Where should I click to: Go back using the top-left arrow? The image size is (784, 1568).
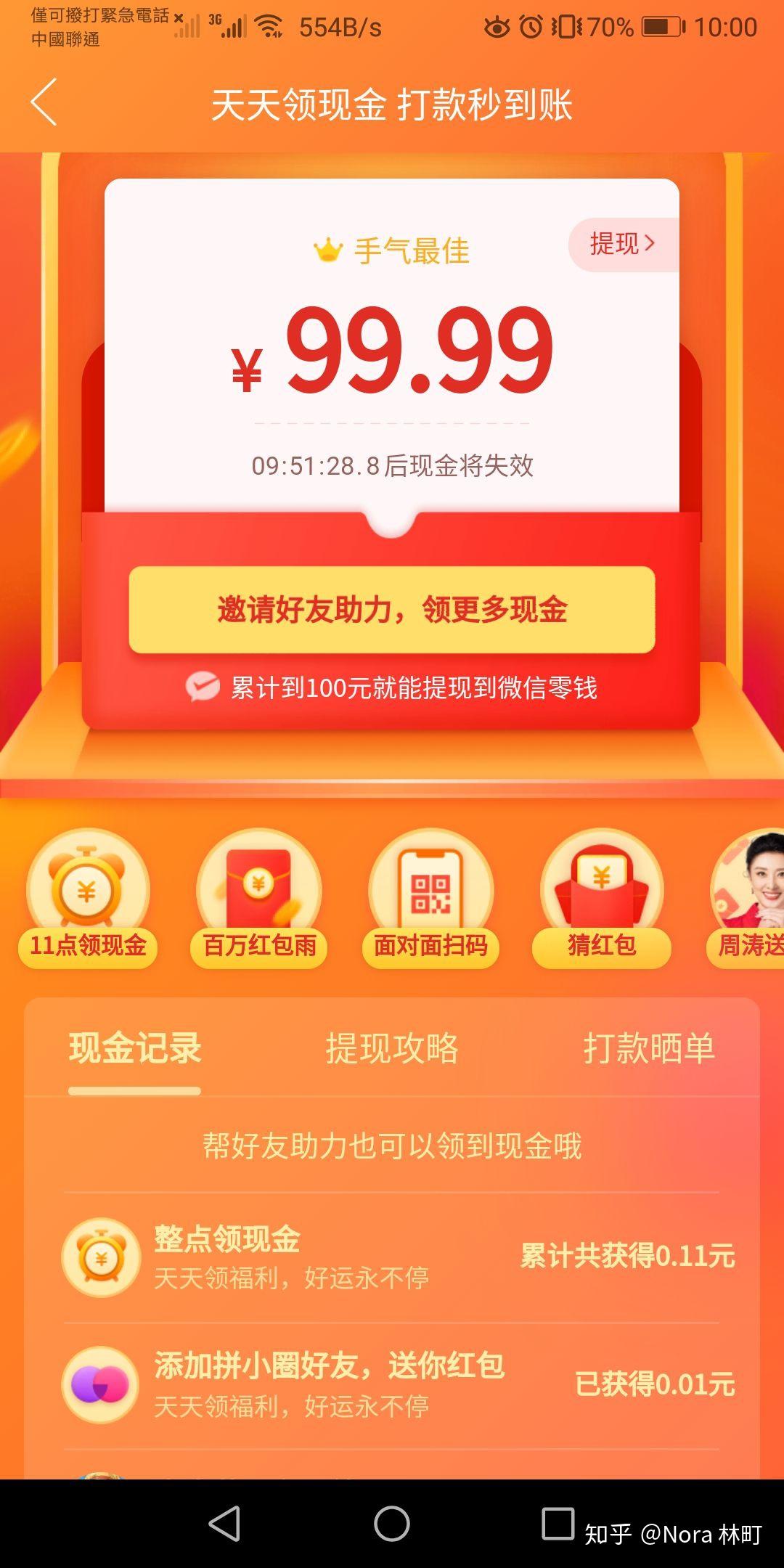[45, 103]
